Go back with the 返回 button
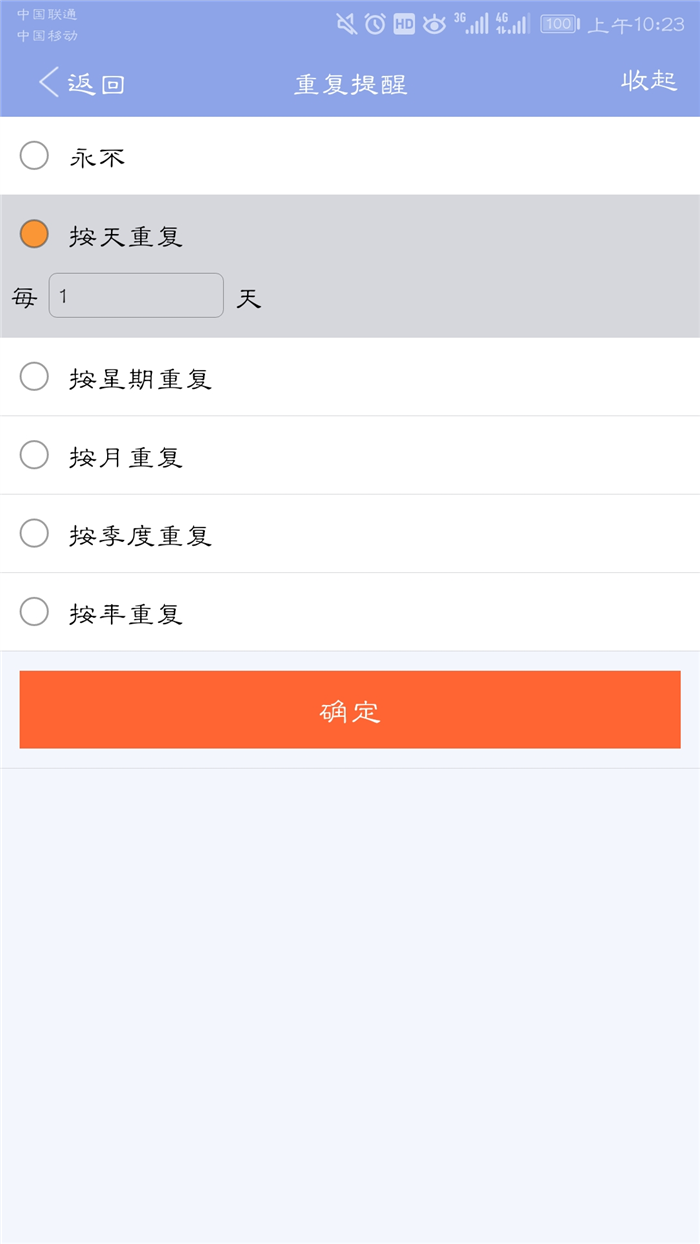 [81, 84]
